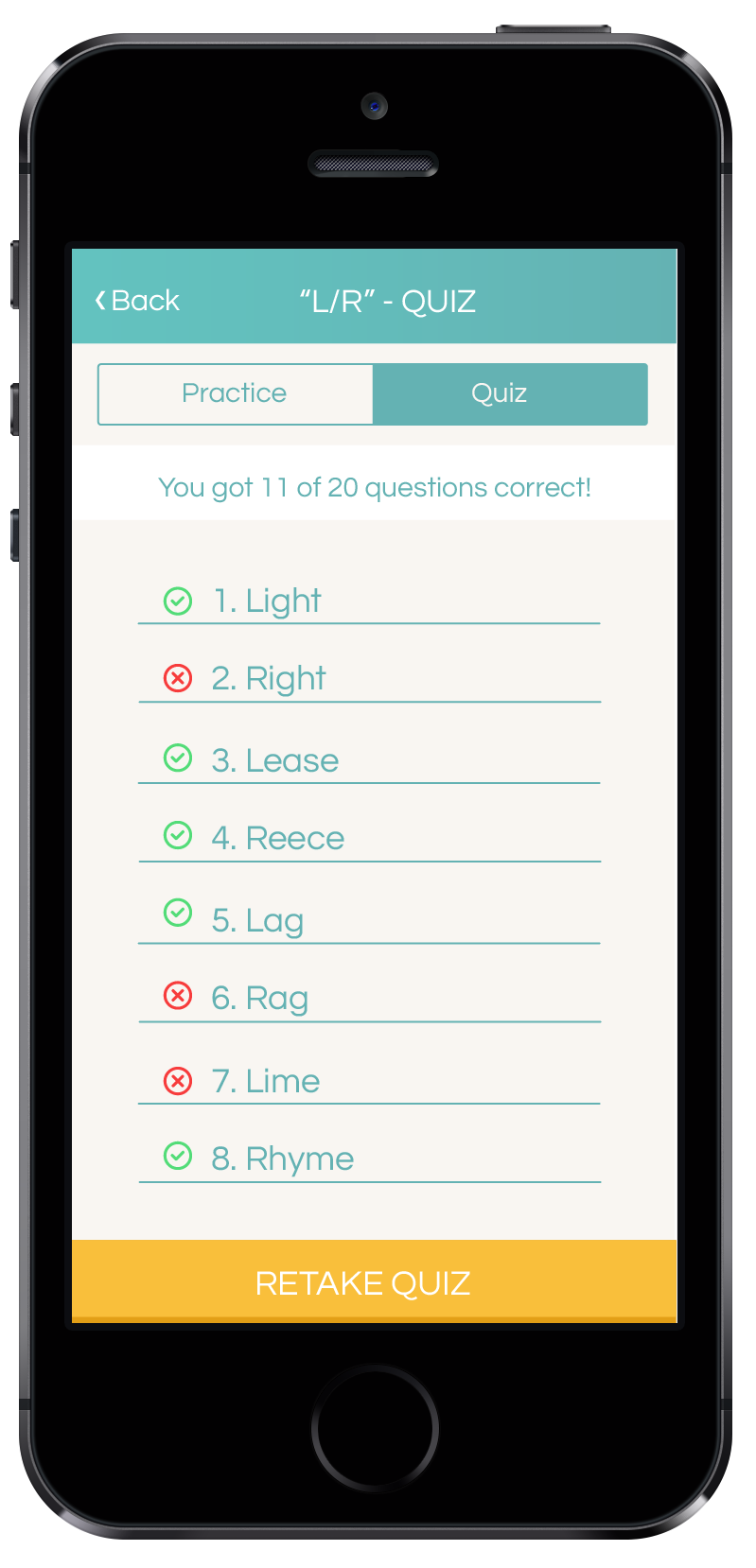
Task: Open result 2. Right
Action: (x=369, y=679)
